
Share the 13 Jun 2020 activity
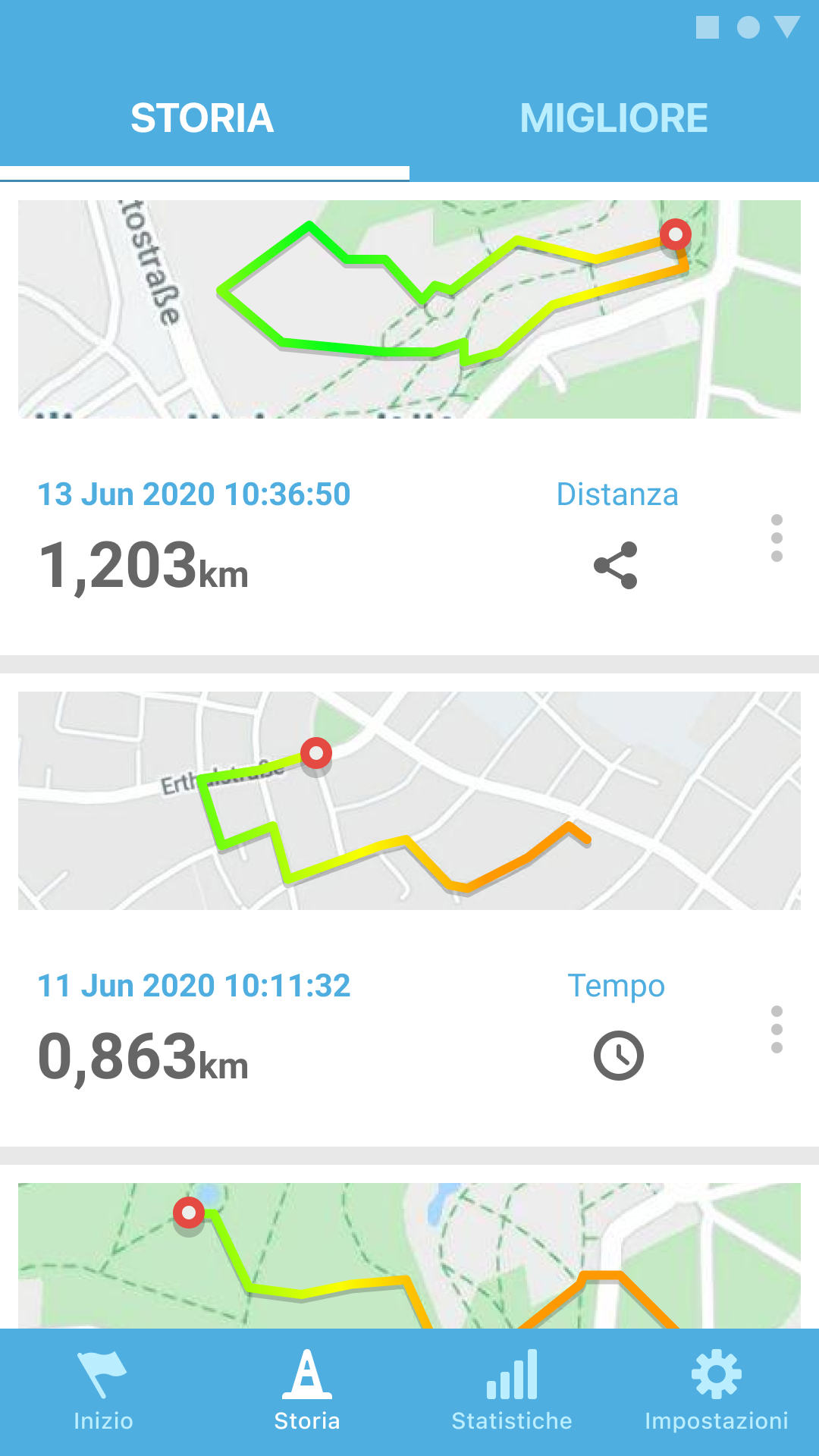coord(616,565)
